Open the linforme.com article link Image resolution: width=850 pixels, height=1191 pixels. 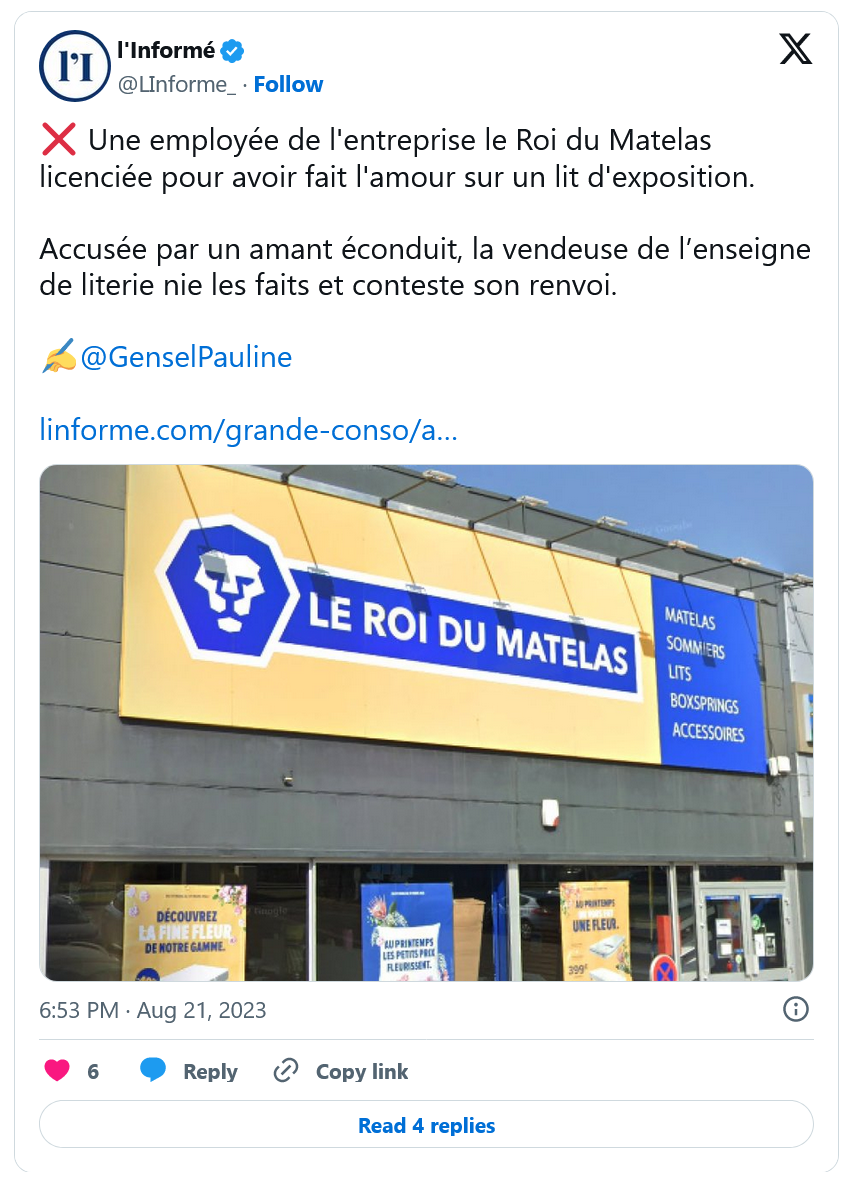click(x=249, y=431)
